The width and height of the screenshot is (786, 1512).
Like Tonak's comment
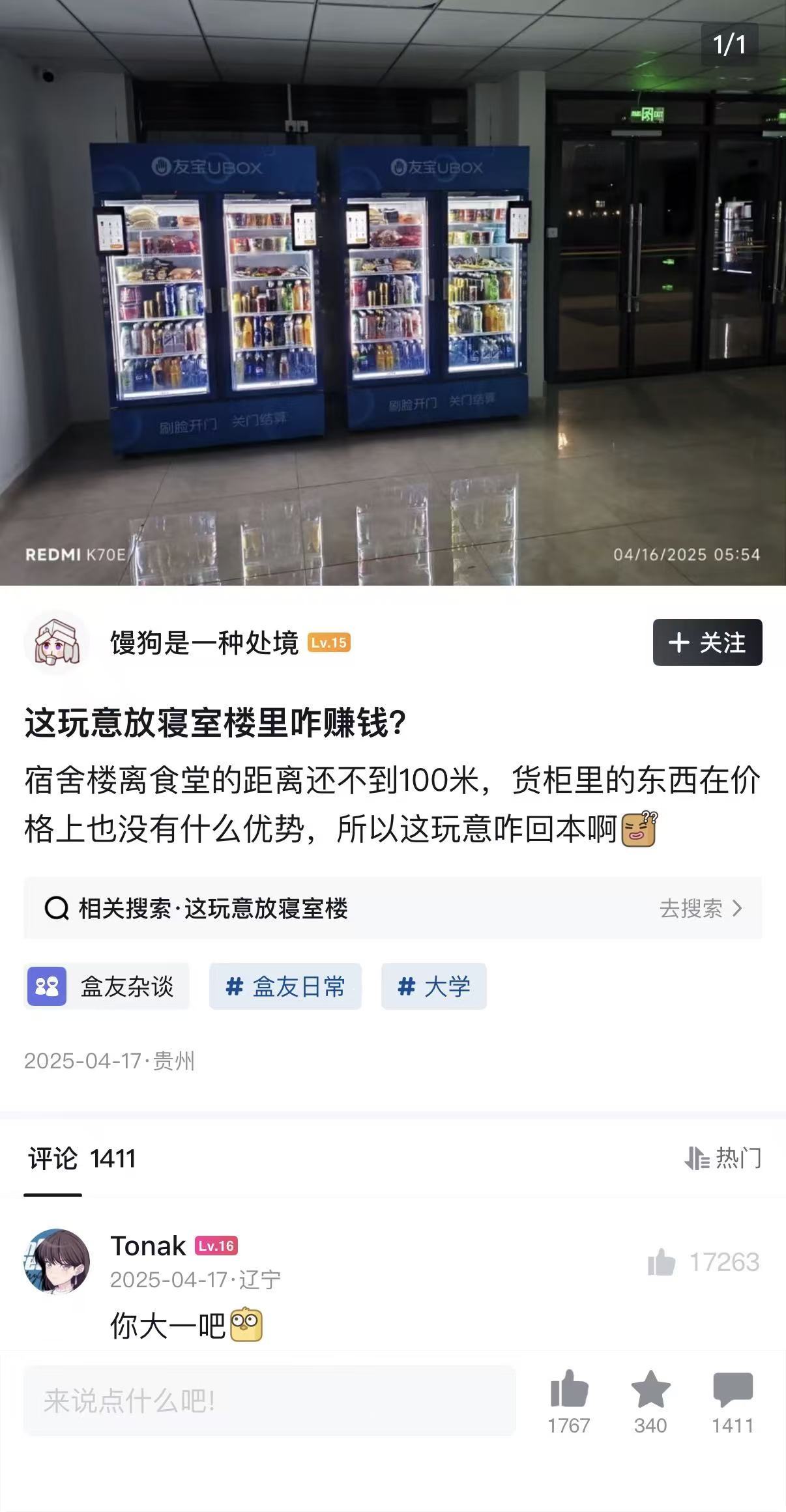pos(662,1262)
